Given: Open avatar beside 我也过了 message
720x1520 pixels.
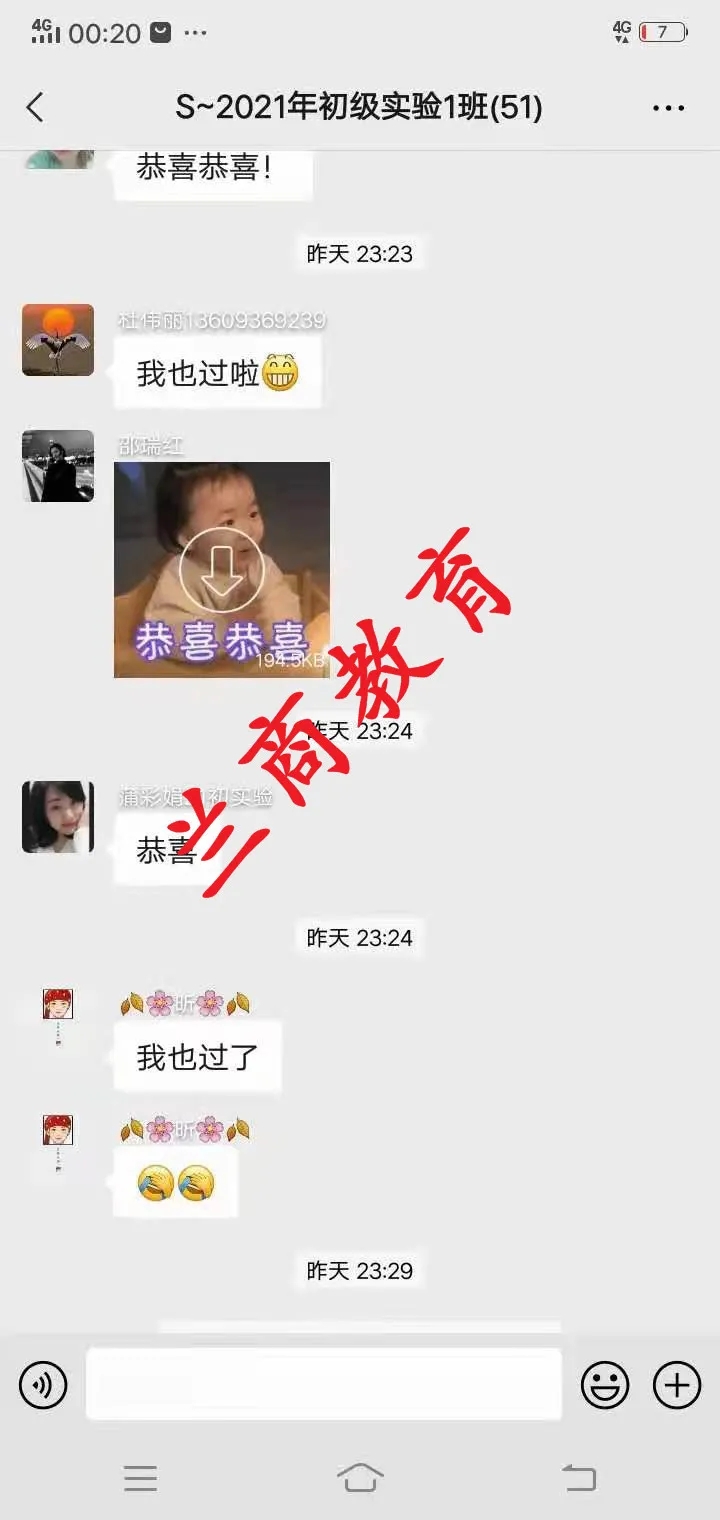Looking at the screenshot, I should click(x=58, y=1005).
